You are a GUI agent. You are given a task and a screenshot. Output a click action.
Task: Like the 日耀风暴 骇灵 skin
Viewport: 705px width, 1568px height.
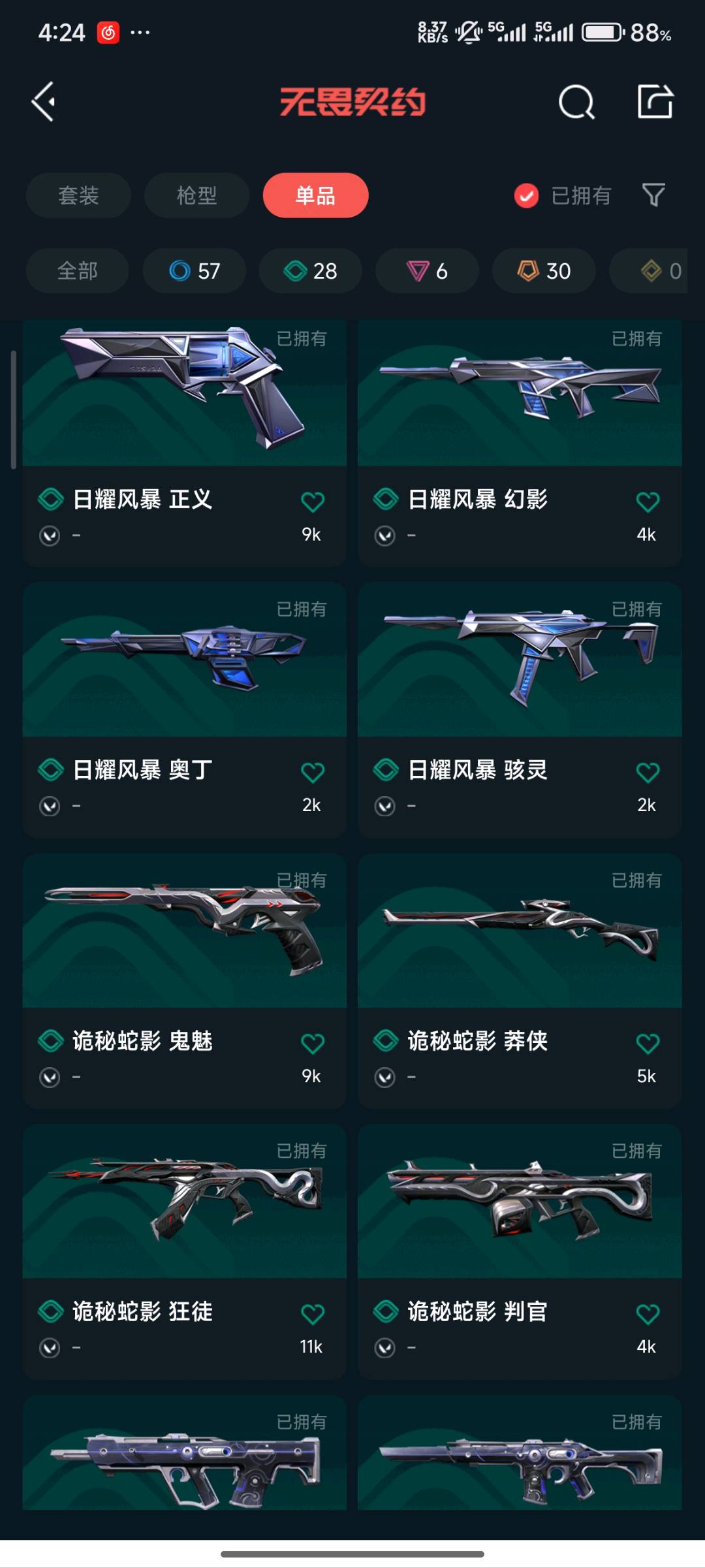648,773
